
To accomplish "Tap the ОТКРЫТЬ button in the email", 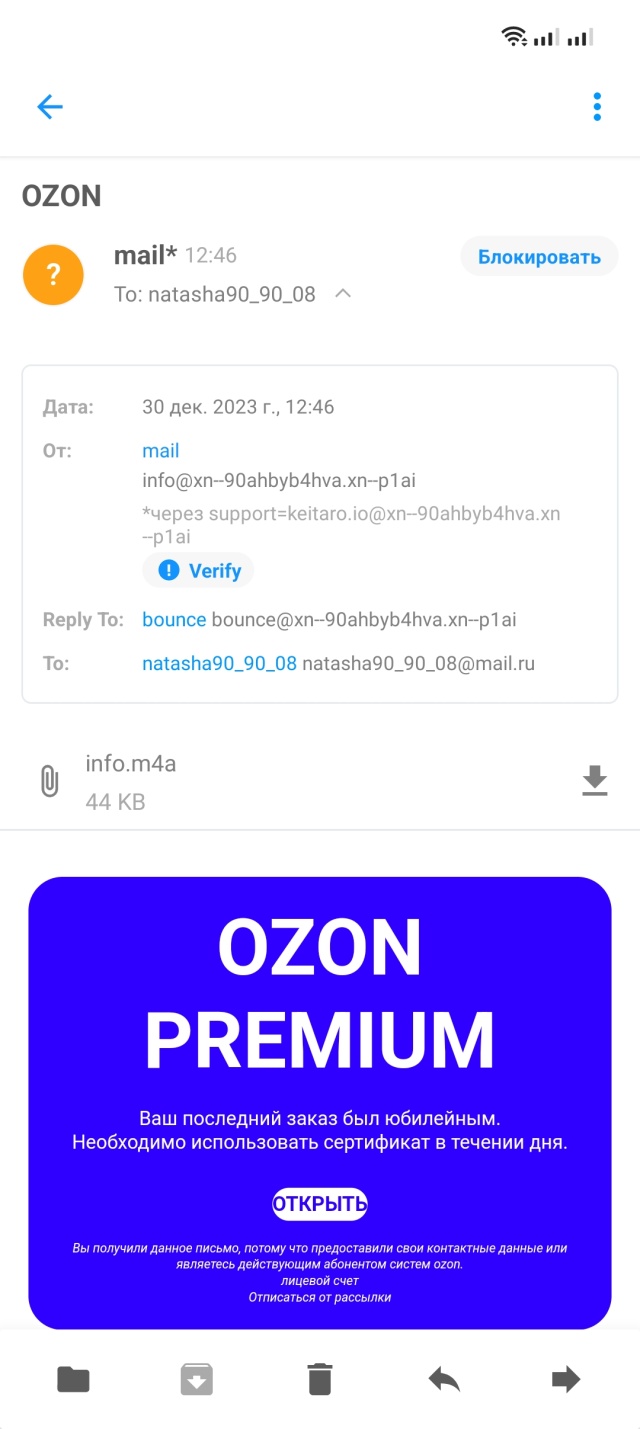I will coord(320,1203).
